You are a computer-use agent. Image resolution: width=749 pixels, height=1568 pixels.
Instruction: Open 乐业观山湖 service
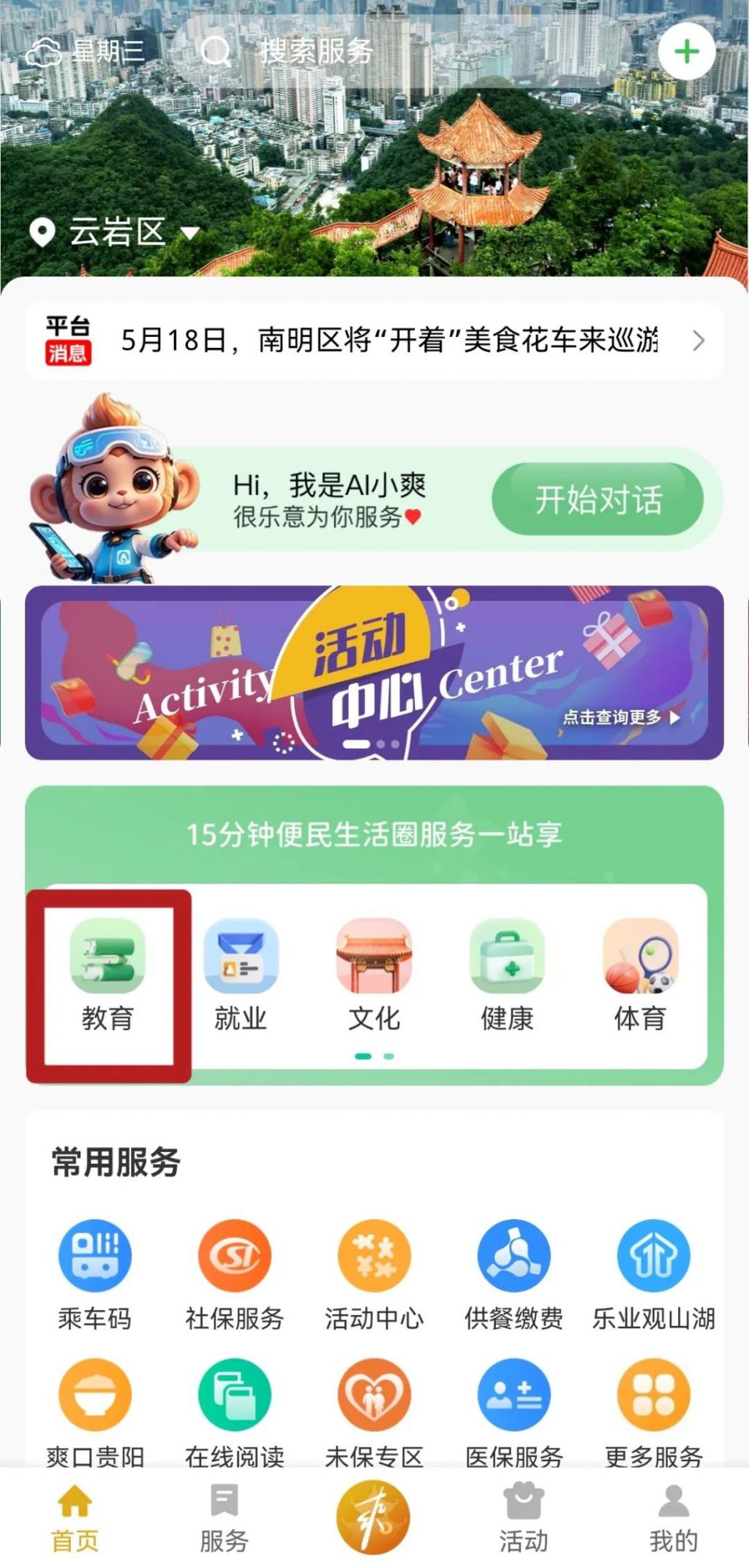(x=653, y=1273)
